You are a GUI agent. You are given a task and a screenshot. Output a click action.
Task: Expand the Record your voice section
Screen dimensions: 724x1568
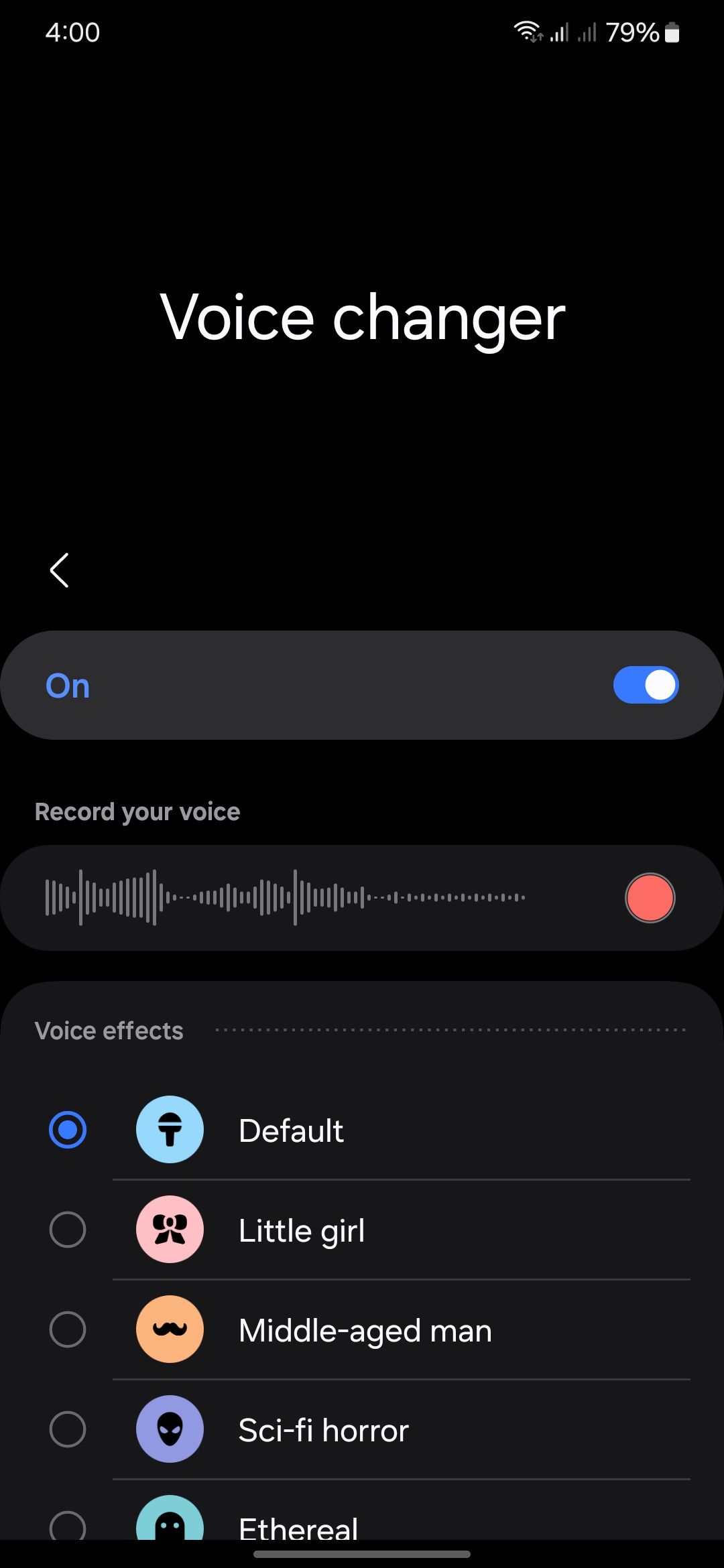[137, 811]
